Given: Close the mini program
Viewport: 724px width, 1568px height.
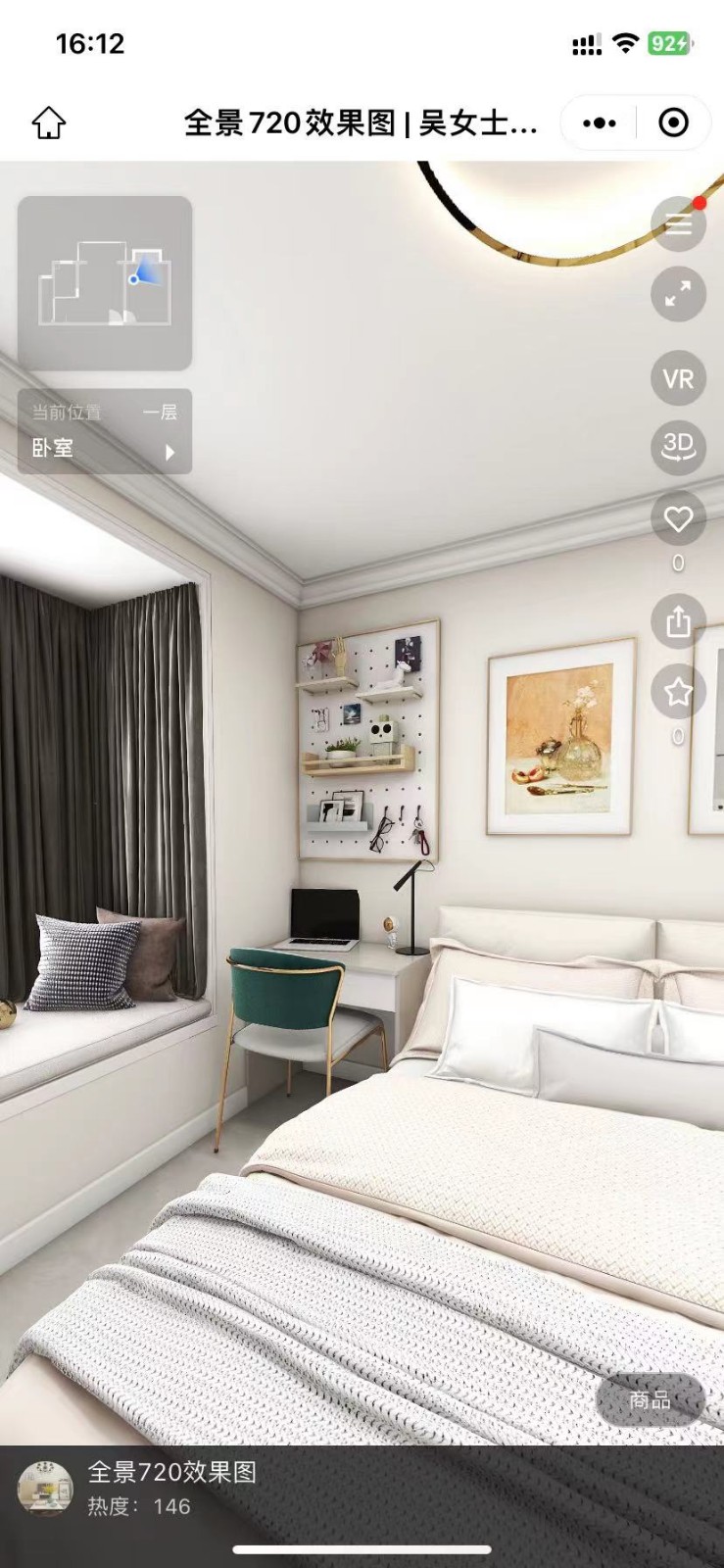Looking at the screenshot, I should point(673,123).
